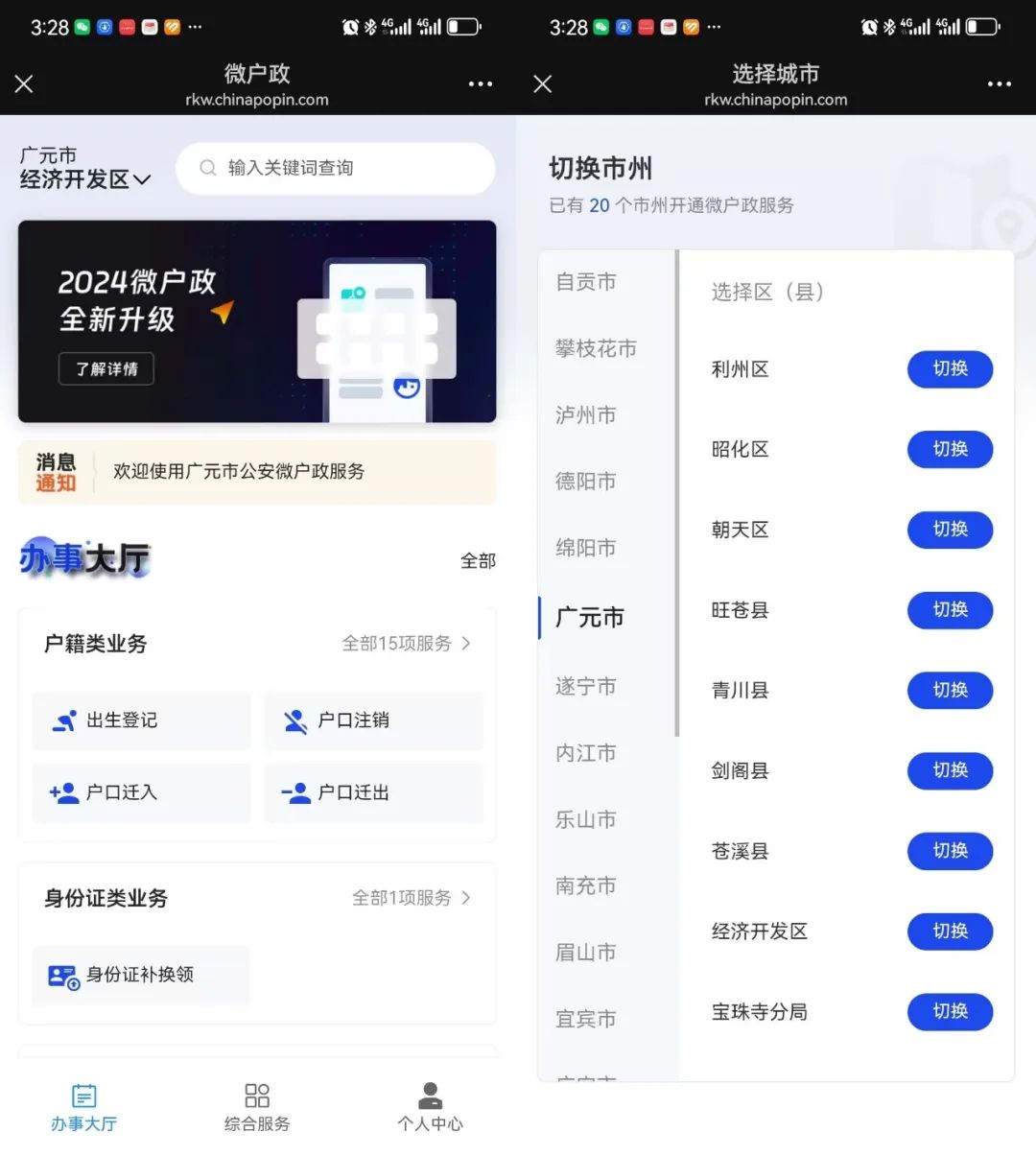Select 户口迁入 service

[142, 792]
